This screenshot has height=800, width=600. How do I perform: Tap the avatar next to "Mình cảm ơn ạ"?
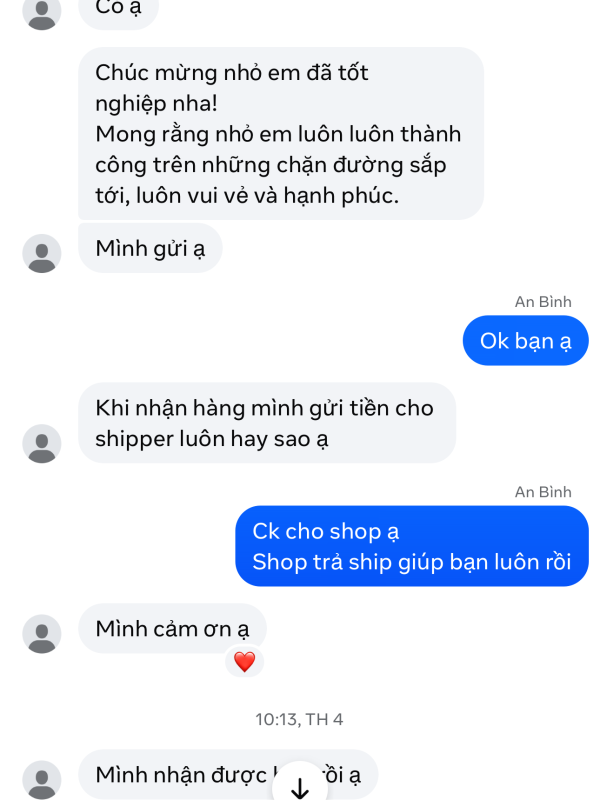42,634
